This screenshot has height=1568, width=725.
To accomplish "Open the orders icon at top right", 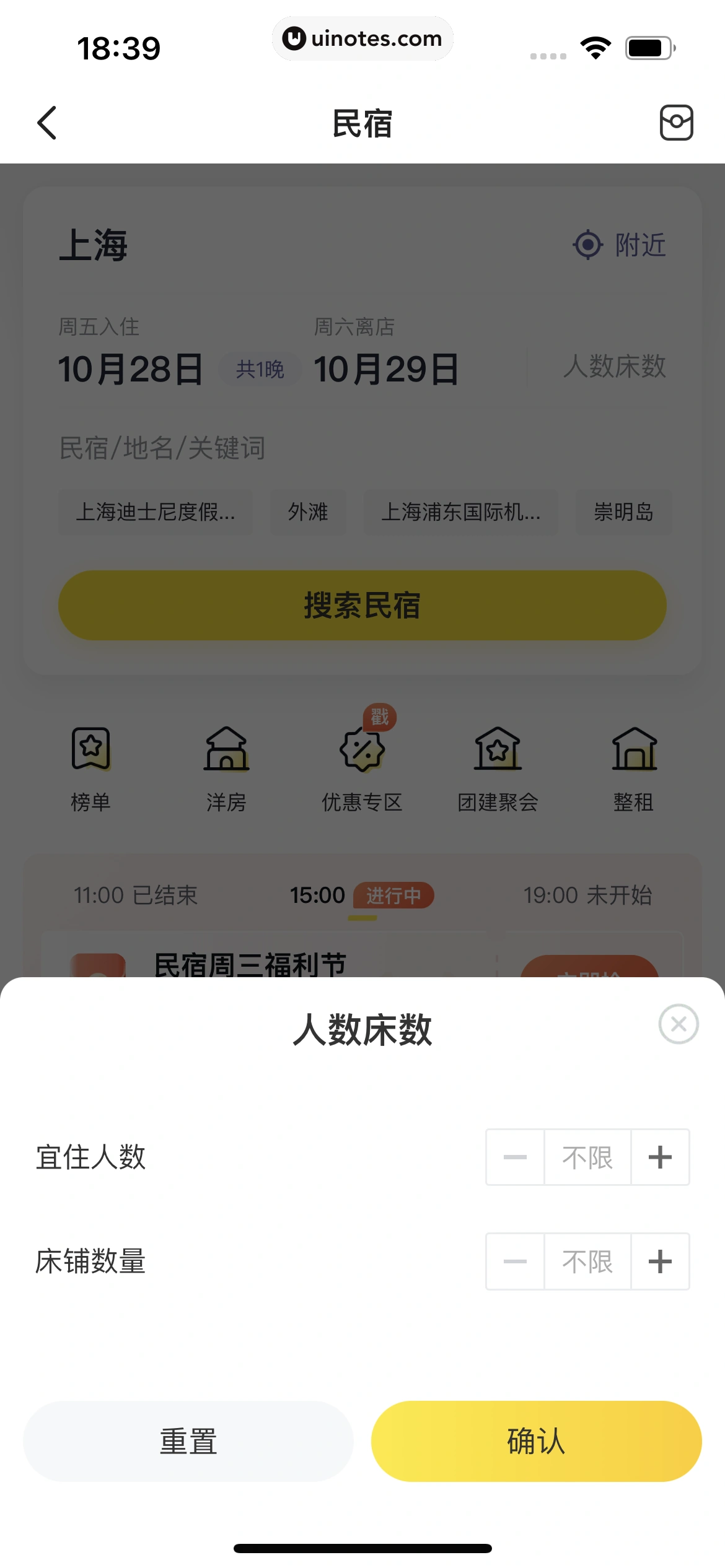I will [676, 123].
